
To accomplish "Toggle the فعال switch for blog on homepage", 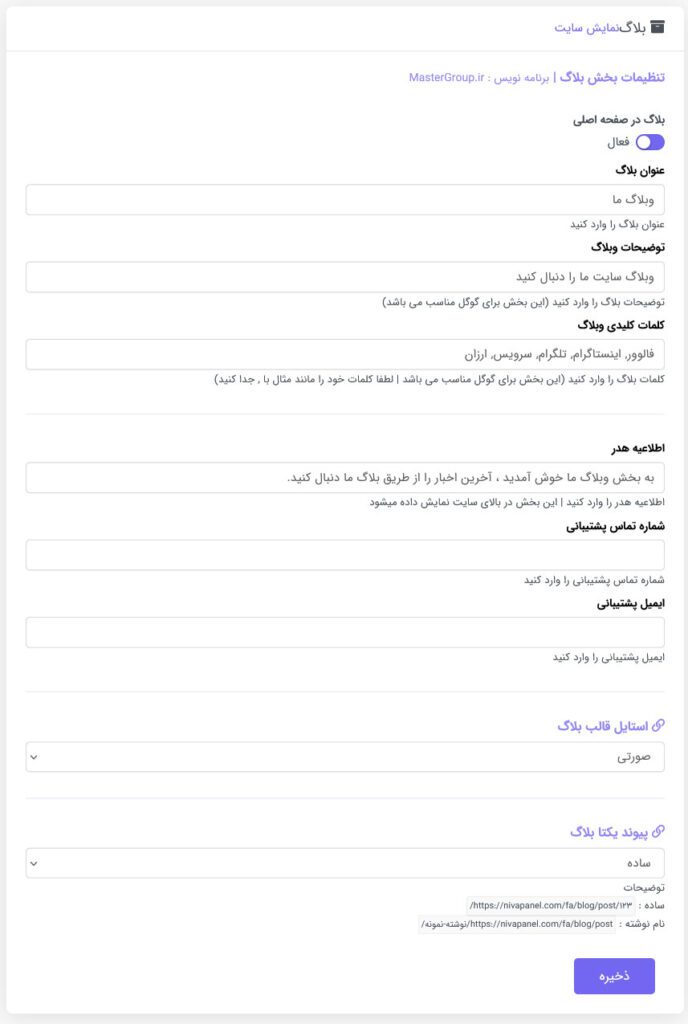I will click(x=650, y=142).
